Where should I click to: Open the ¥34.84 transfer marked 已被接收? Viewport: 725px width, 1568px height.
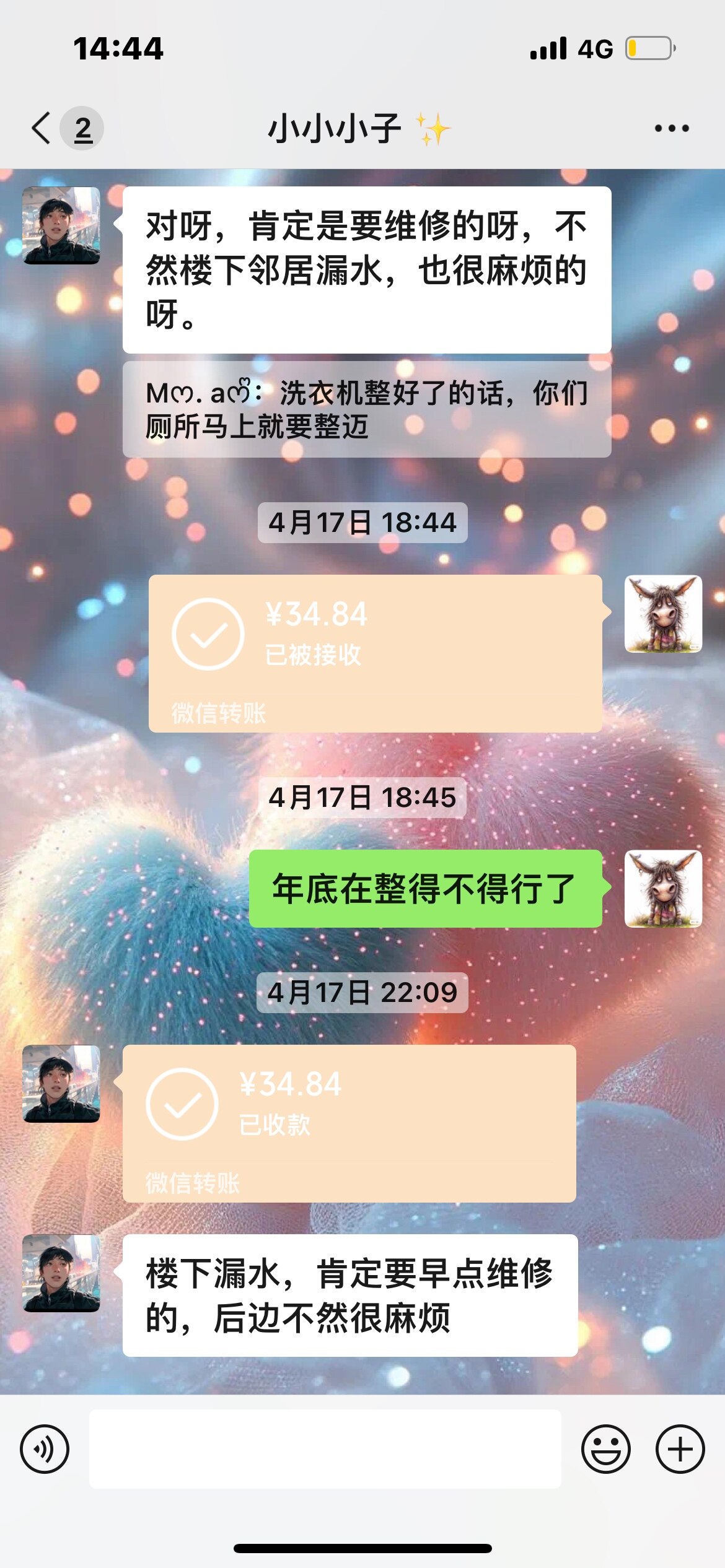pos(375,653)
